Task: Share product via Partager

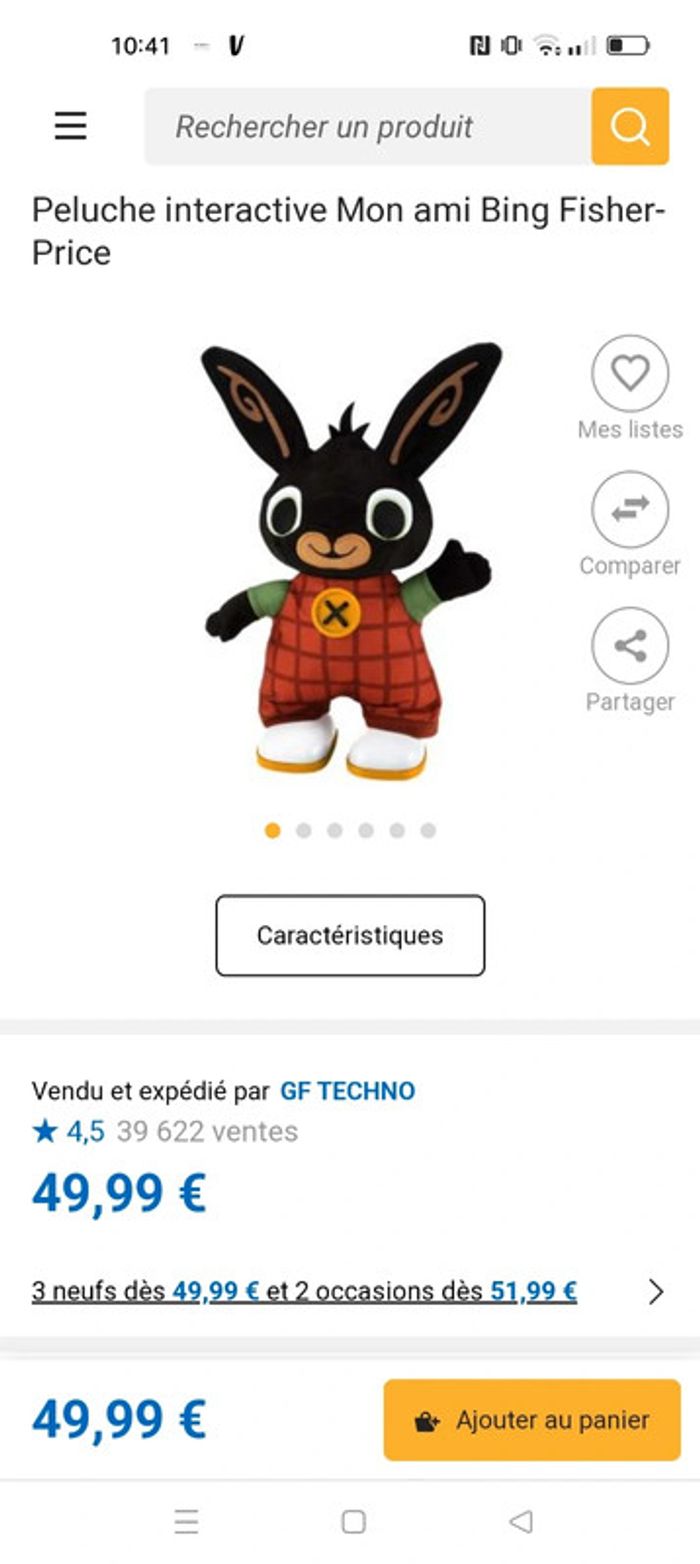Action: [630, 646]
